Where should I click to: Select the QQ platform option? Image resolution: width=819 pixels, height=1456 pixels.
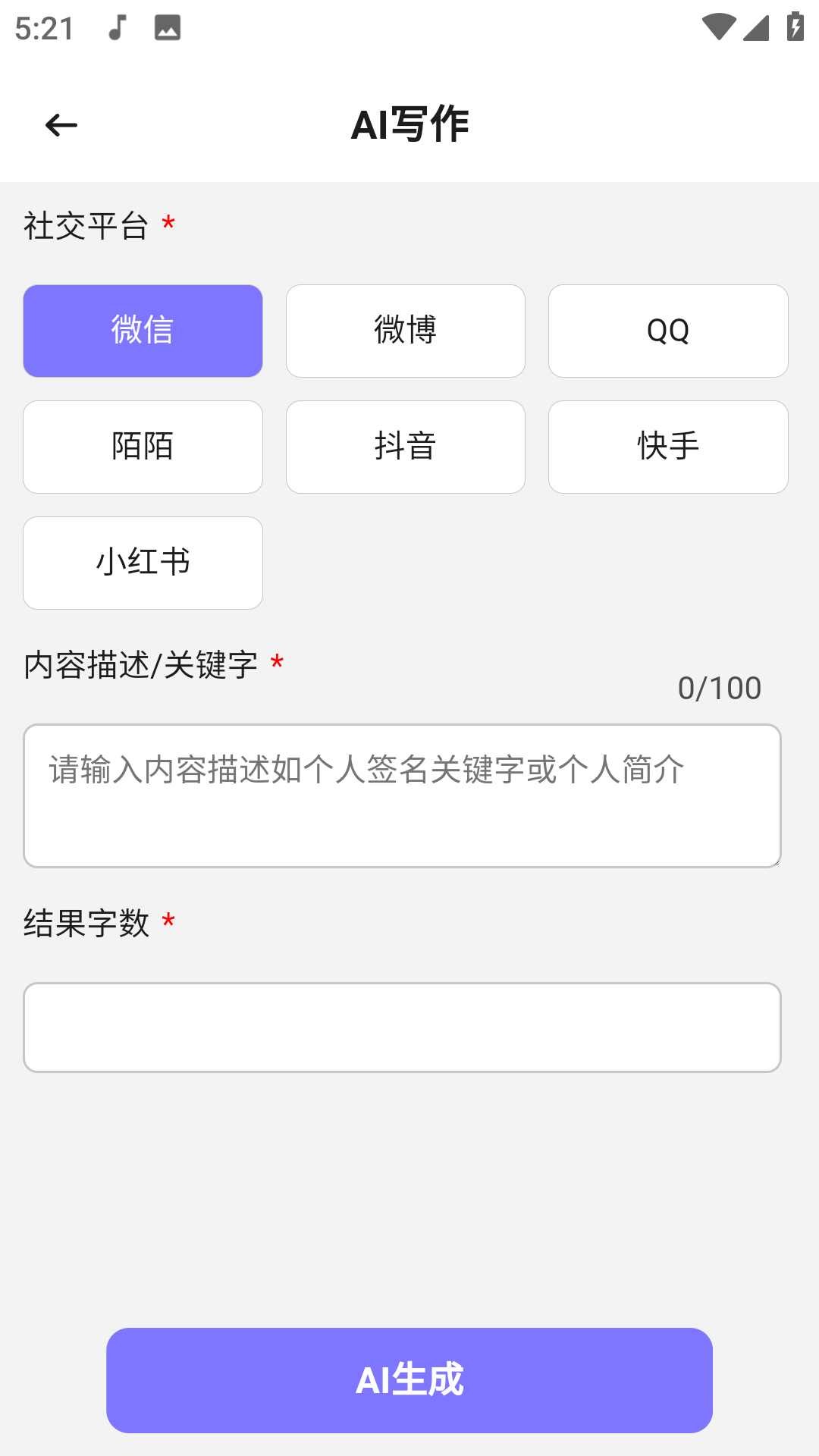click(x=667, y=330)
